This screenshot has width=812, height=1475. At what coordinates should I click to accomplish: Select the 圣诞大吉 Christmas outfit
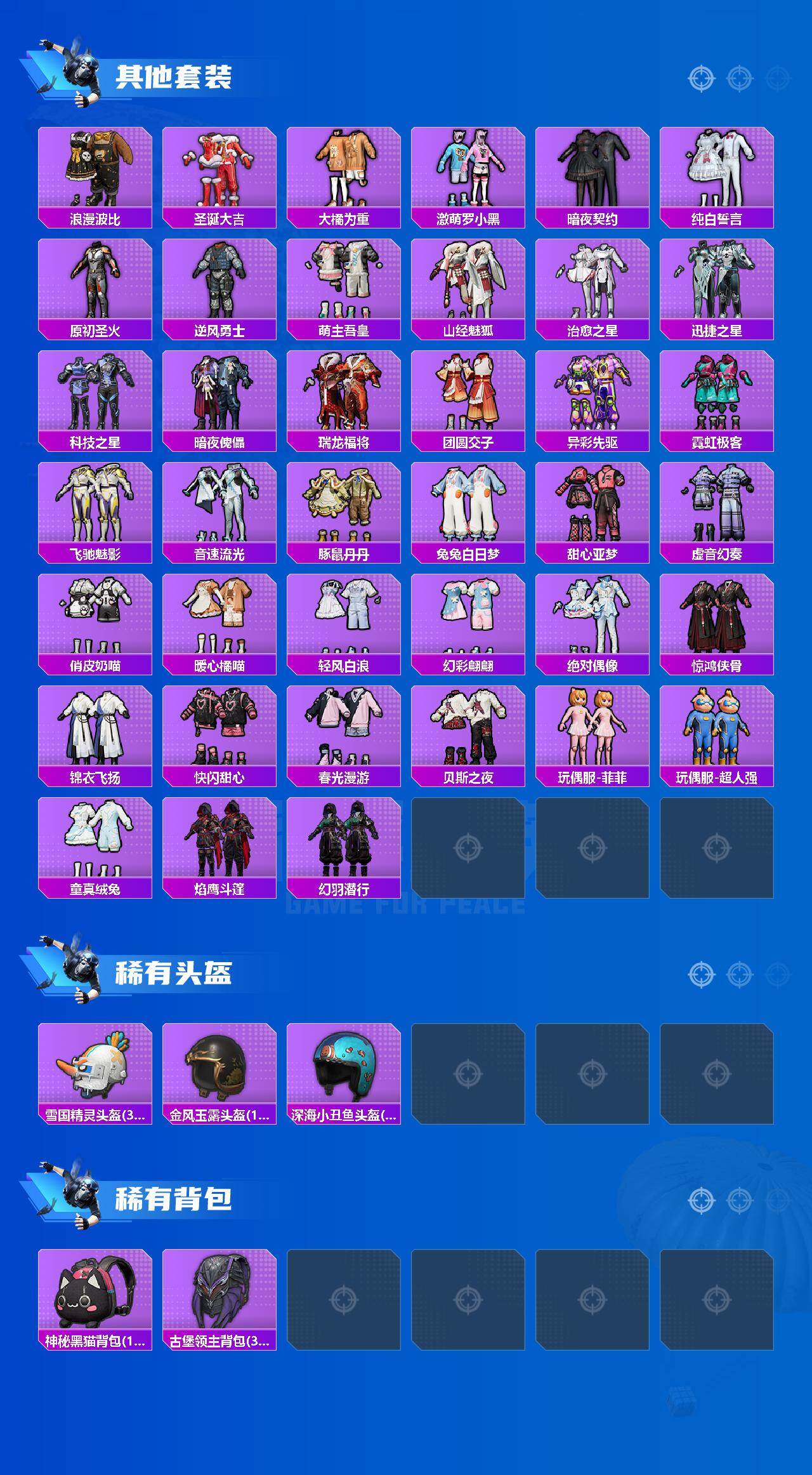pos(219,168)
